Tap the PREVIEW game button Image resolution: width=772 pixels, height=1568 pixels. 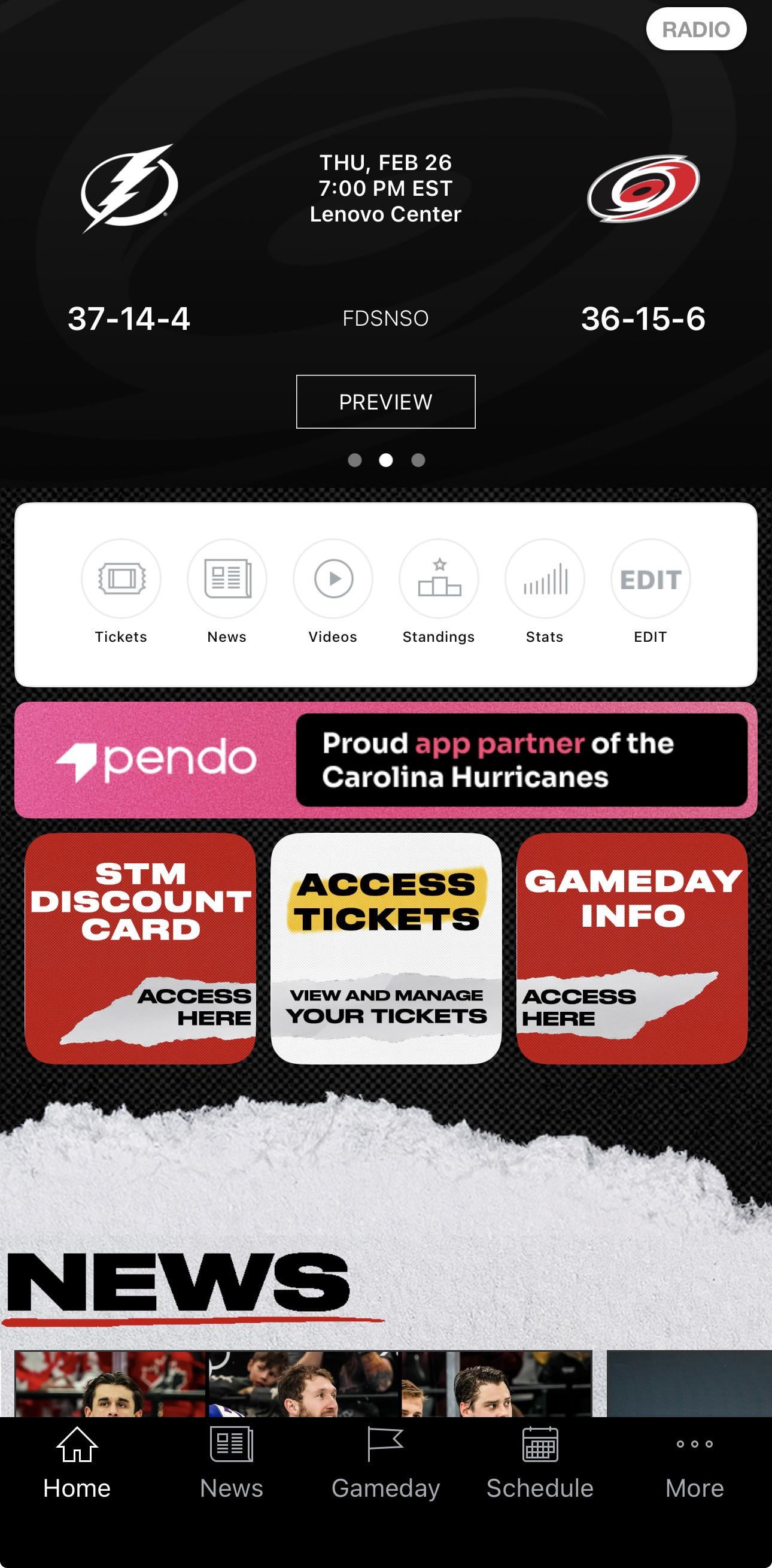(385, 402)
